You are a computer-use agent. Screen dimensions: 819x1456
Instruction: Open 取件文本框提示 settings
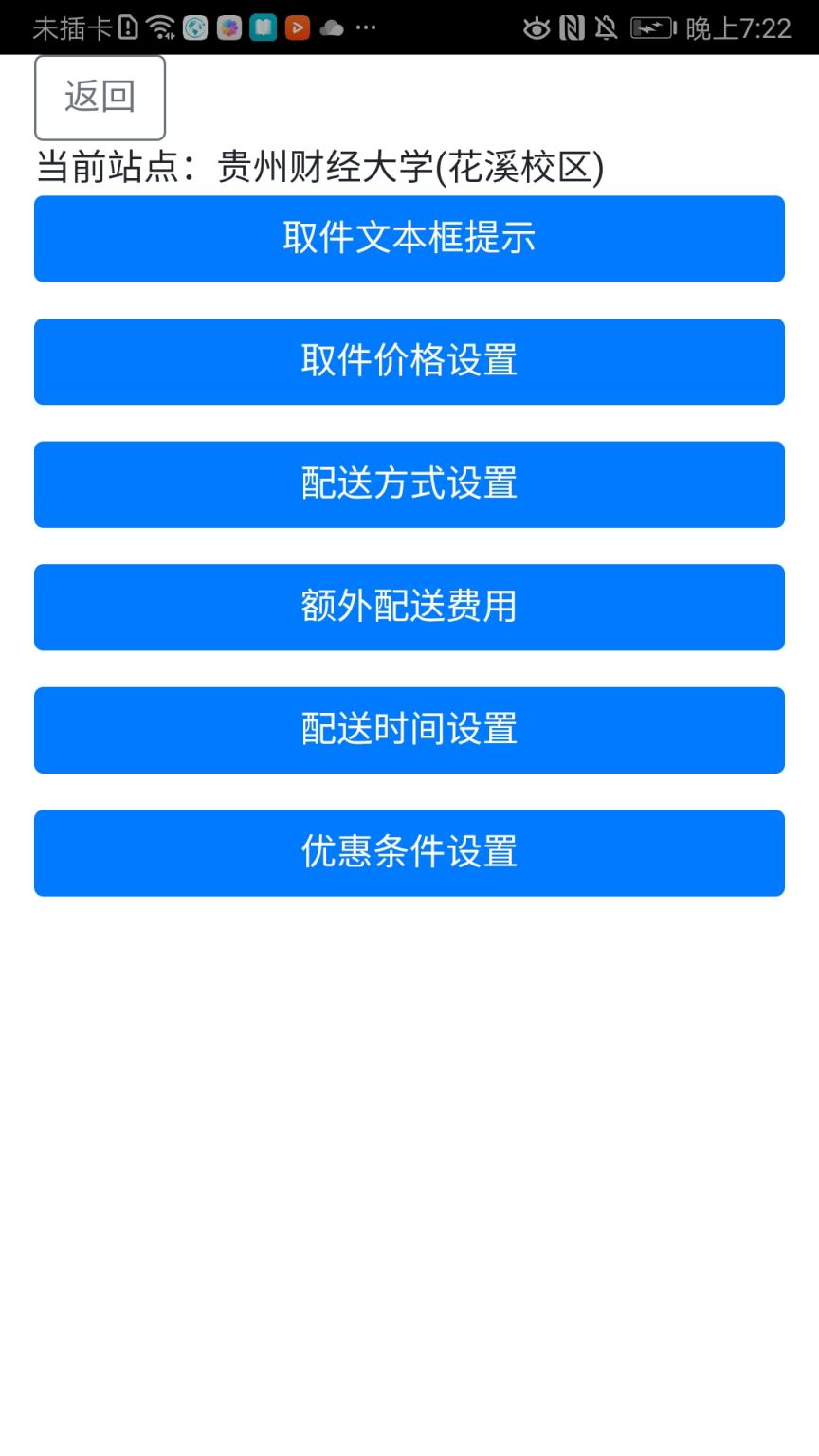409,238
